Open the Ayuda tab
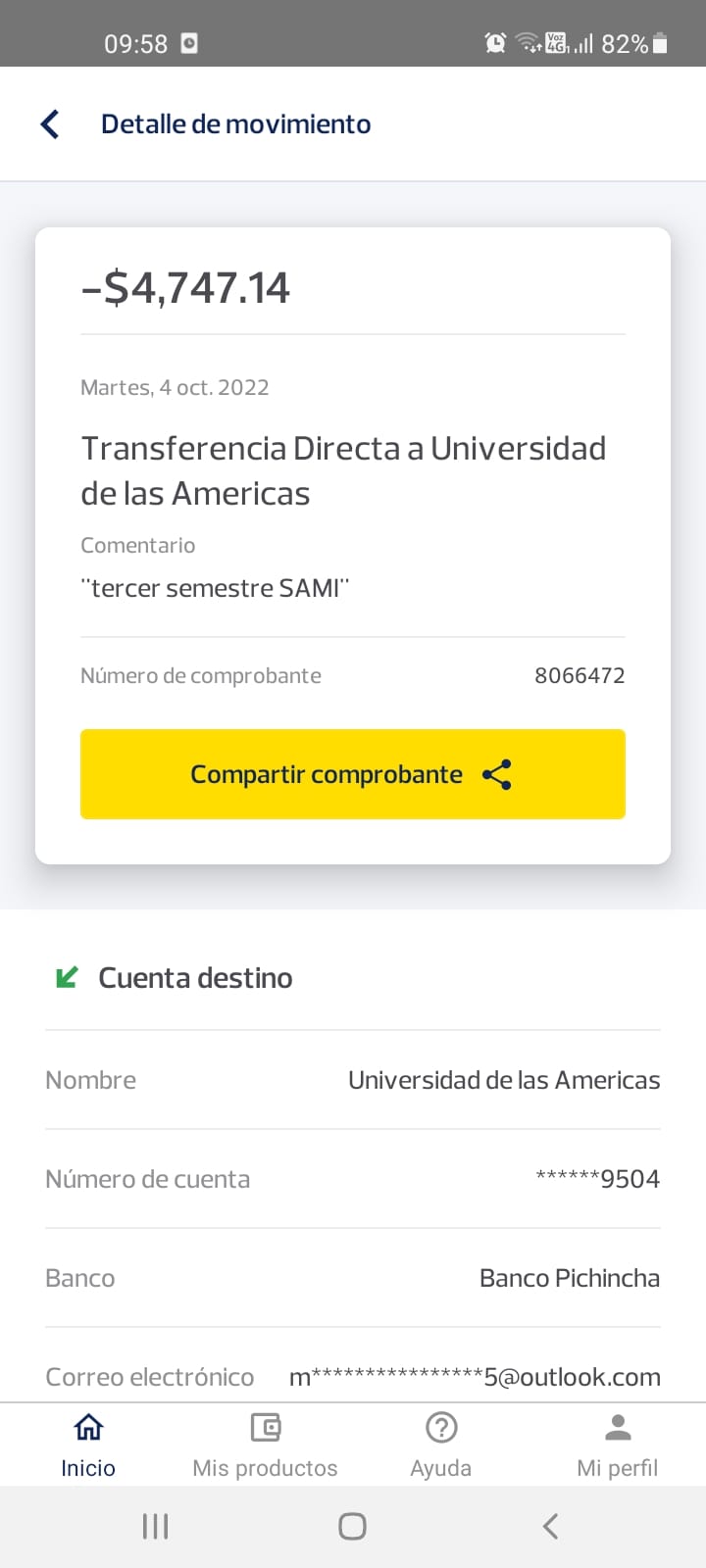 click(x=441, y=1445)
